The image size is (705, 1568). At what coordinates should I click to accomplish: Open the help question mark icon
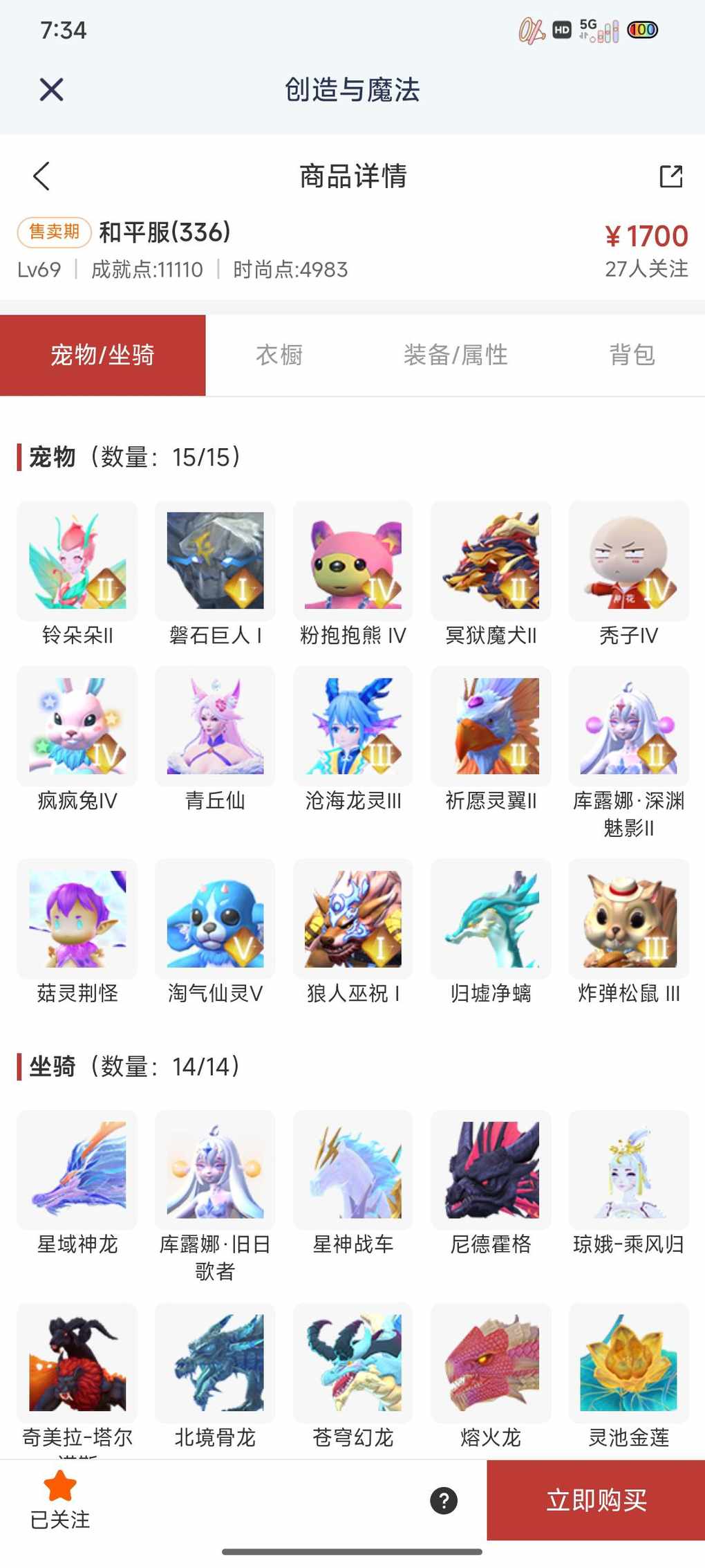444,1500
